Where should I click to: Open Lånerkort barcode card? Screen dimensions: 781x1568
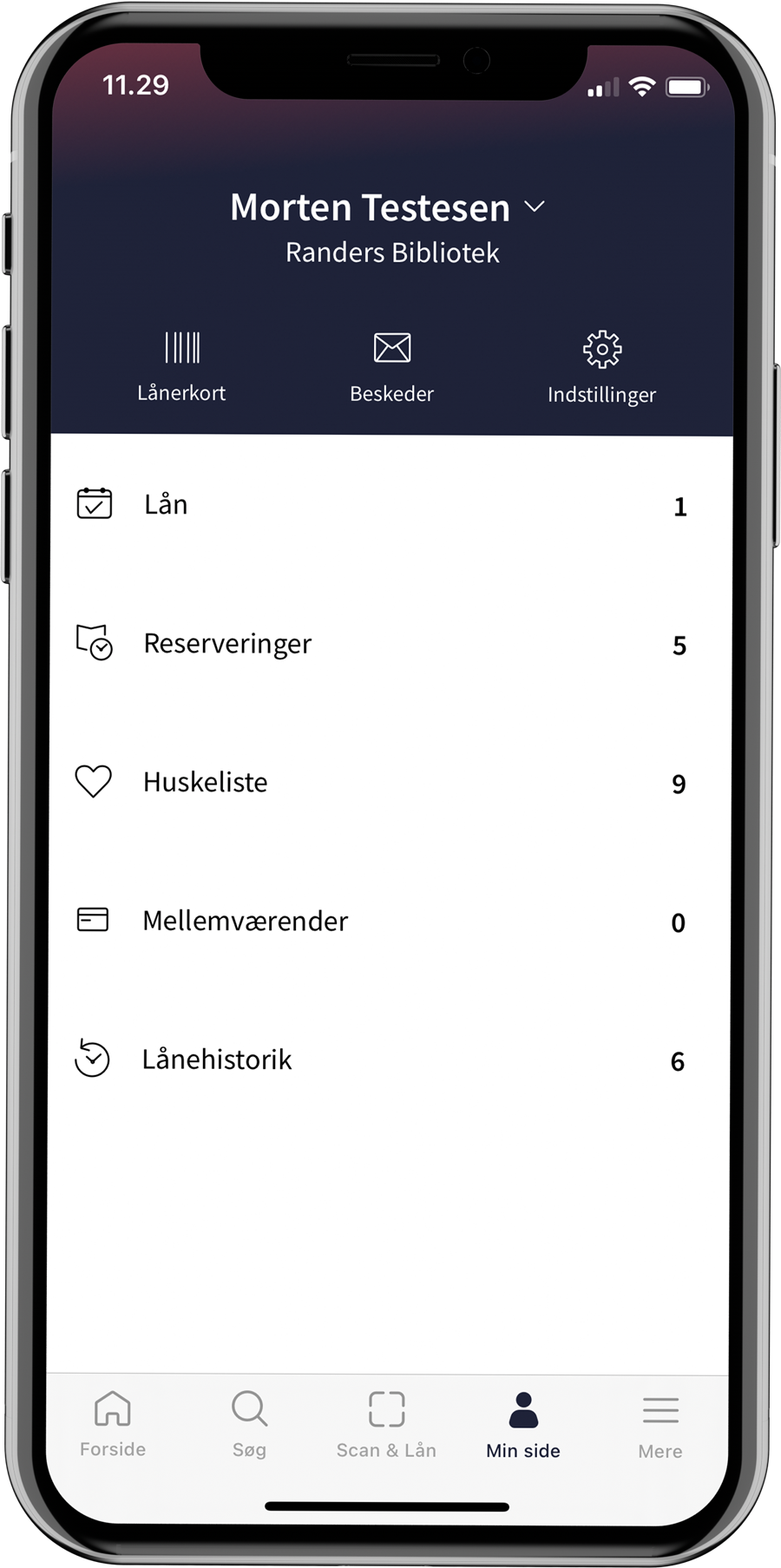pyautogui.click(x=181, y=366)
